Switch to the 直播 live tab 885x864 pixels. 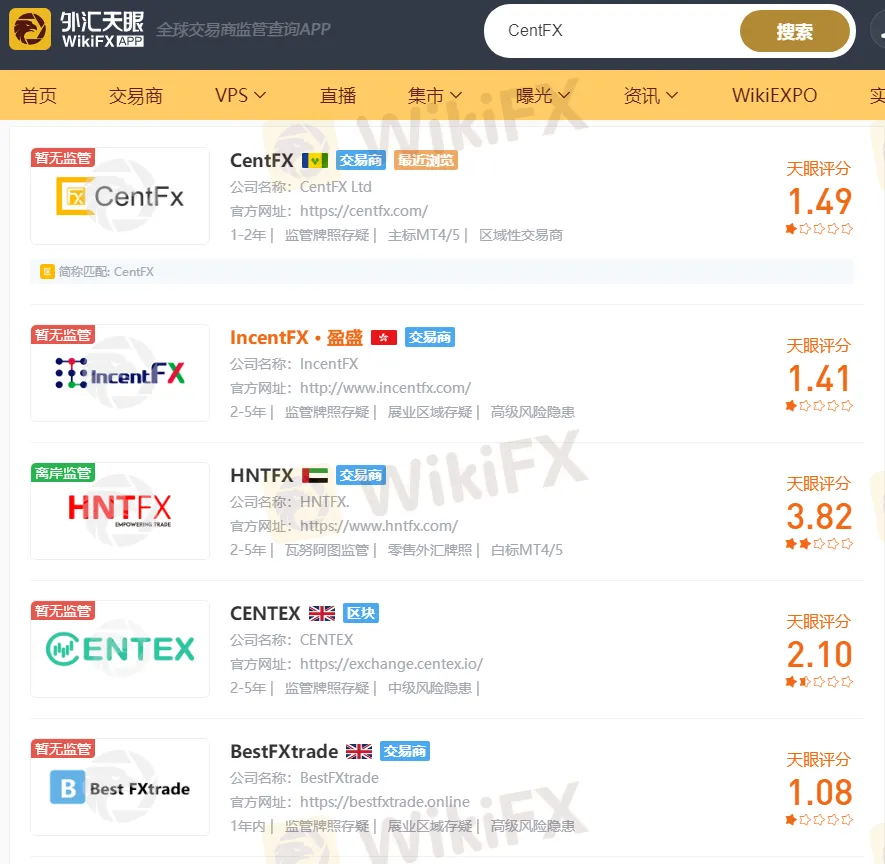coord(338,96)
